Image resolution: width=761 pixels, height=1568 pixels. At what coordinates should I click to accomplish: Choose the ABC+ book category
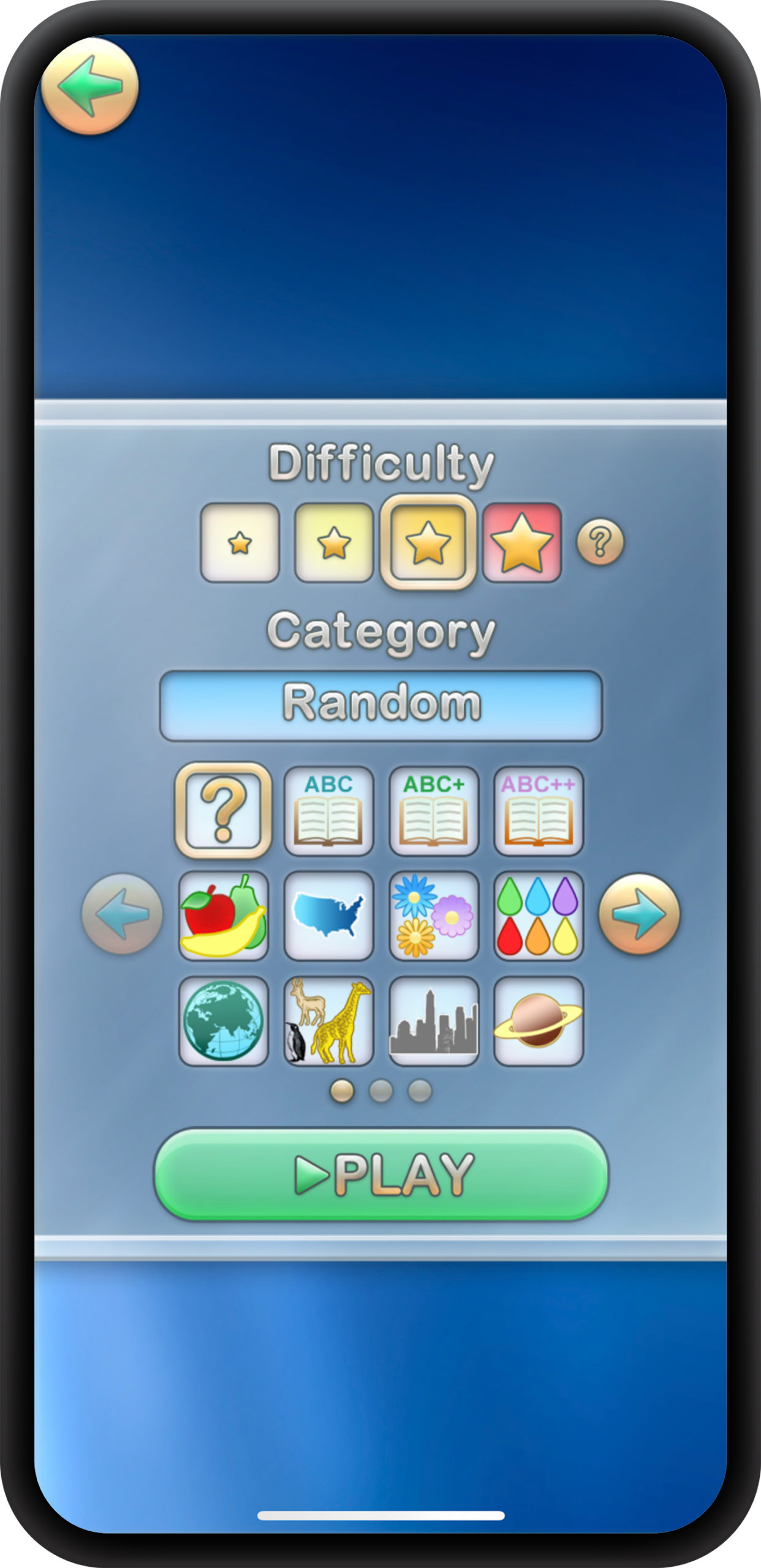click(434, 810)
